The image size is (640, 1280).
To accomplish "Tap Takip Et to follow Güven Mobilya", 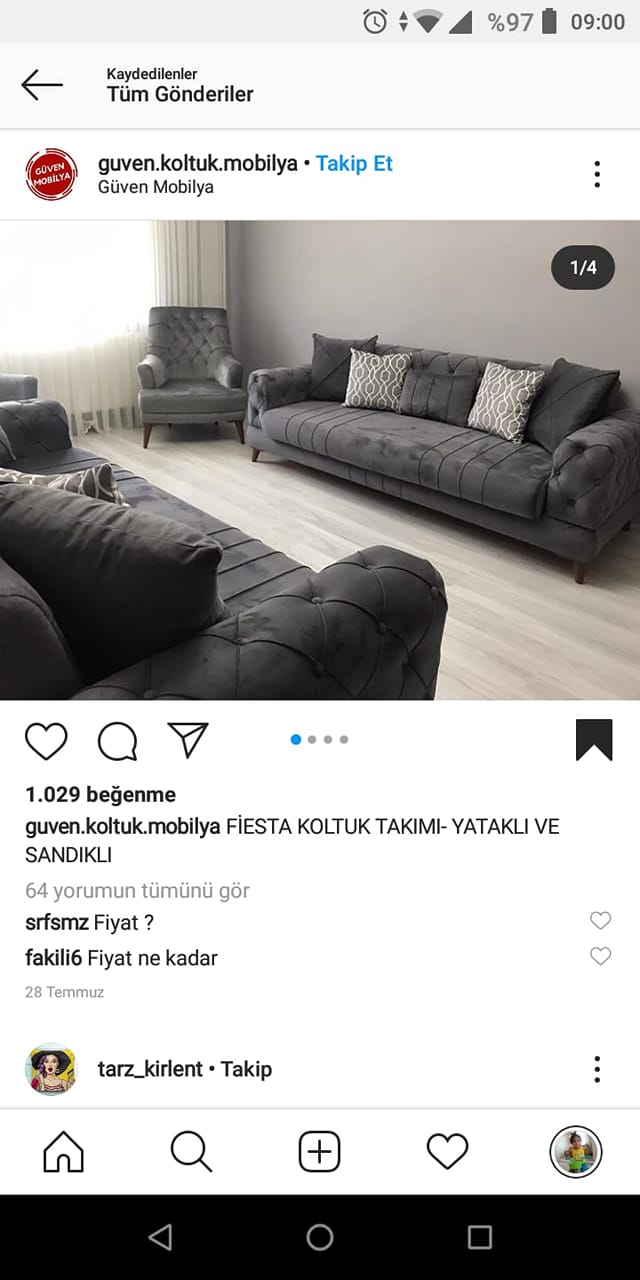I will pyautogui.click(x=354, y=163).
